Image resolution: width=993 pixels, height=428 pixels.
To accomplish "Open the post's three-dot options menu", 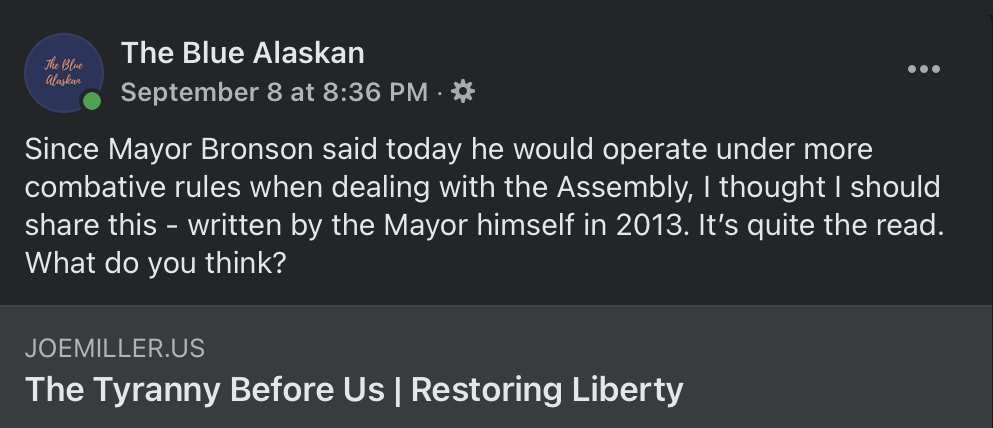I will (923, 69).
